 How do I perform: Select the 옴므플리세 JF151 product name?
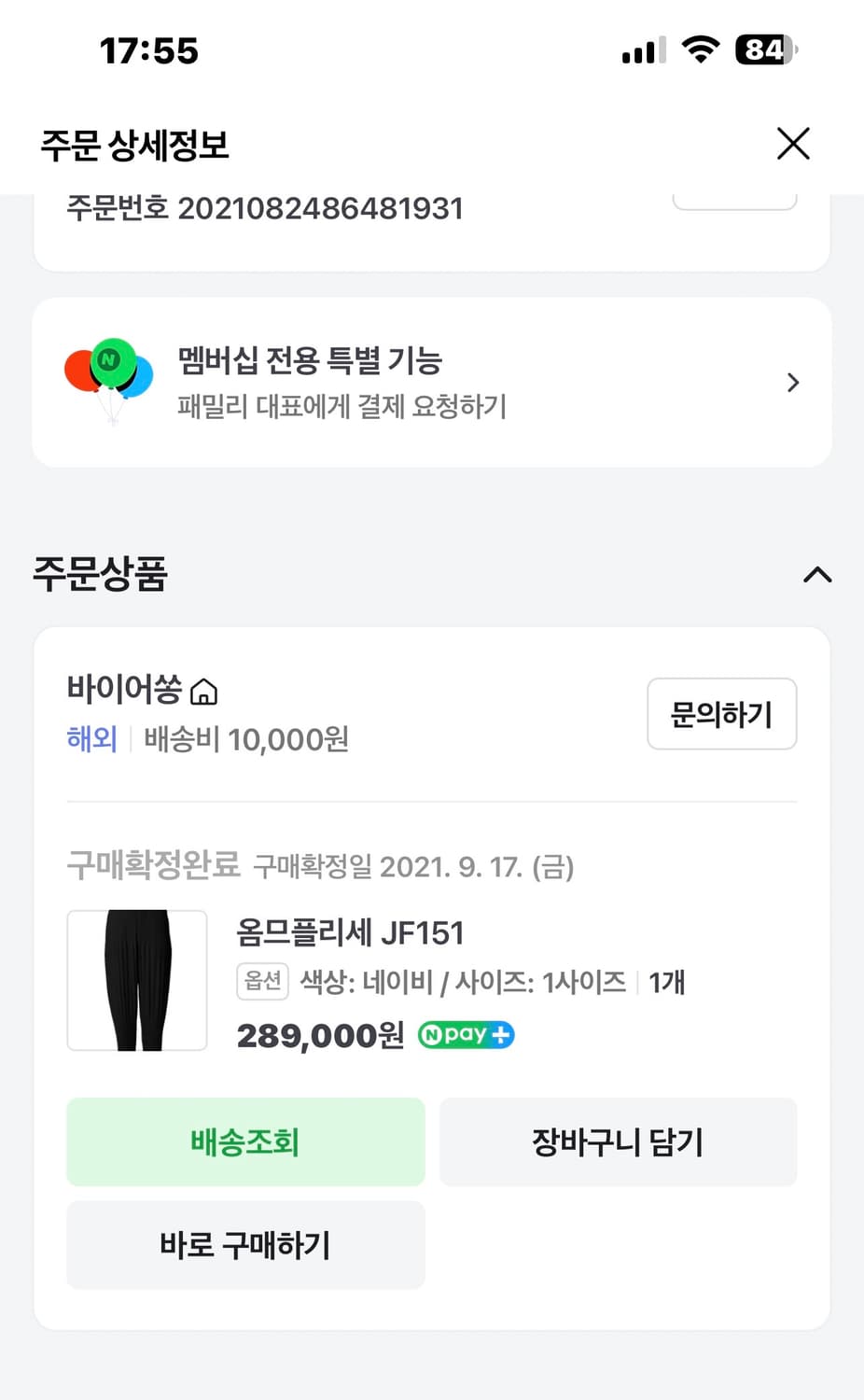(x=351, y=932)
